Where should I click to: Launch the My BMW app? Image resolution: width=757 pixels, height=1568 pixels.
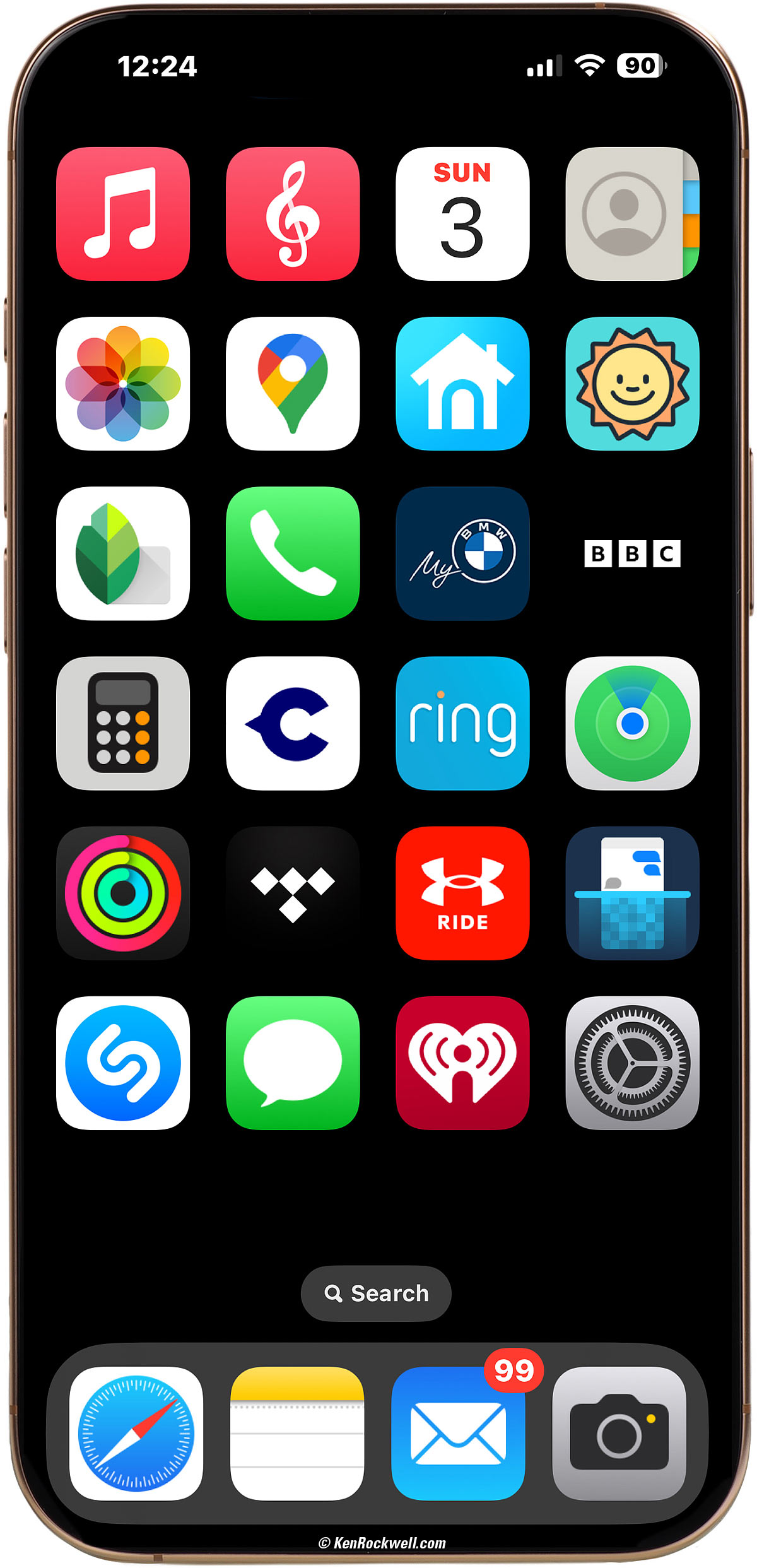pyautogui.click(x=462, y=553)
